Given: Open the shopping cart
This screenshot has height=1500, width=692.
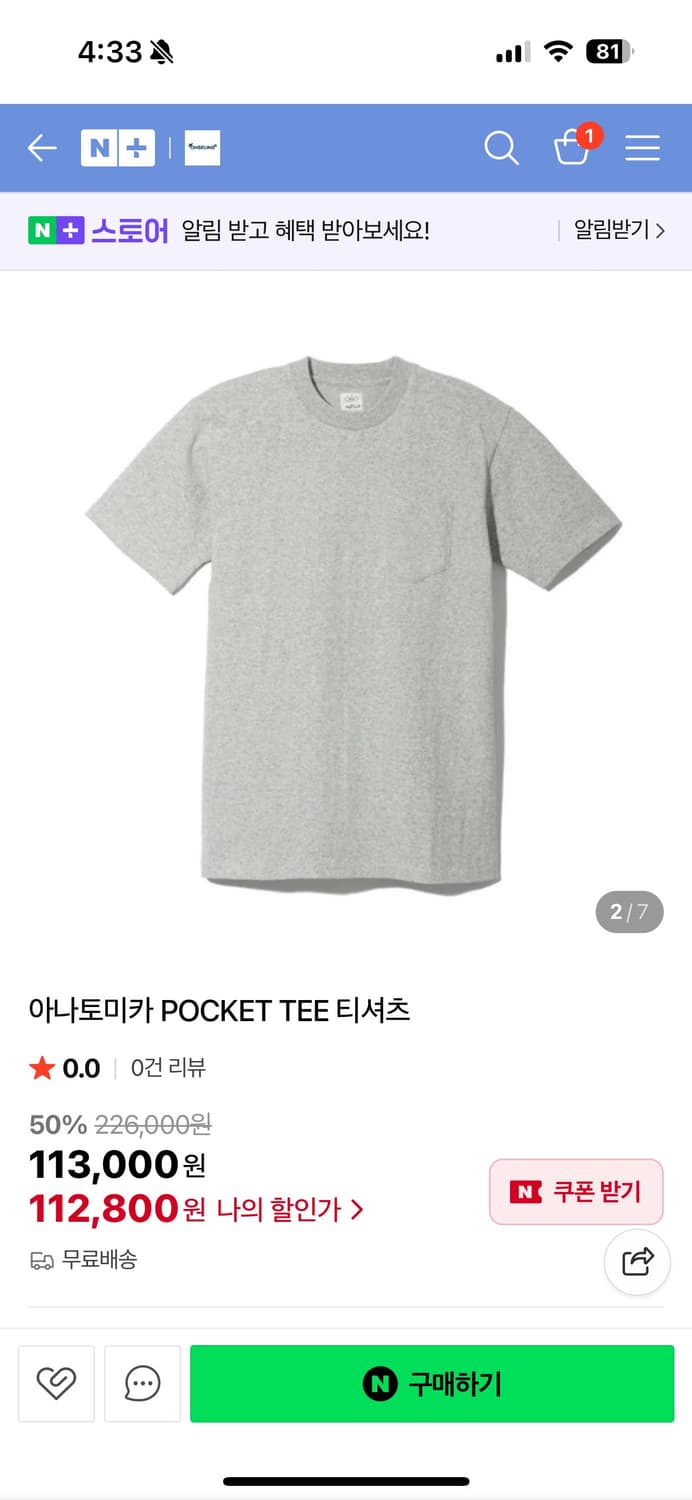Looking at the screenshot, I should 572,147.
